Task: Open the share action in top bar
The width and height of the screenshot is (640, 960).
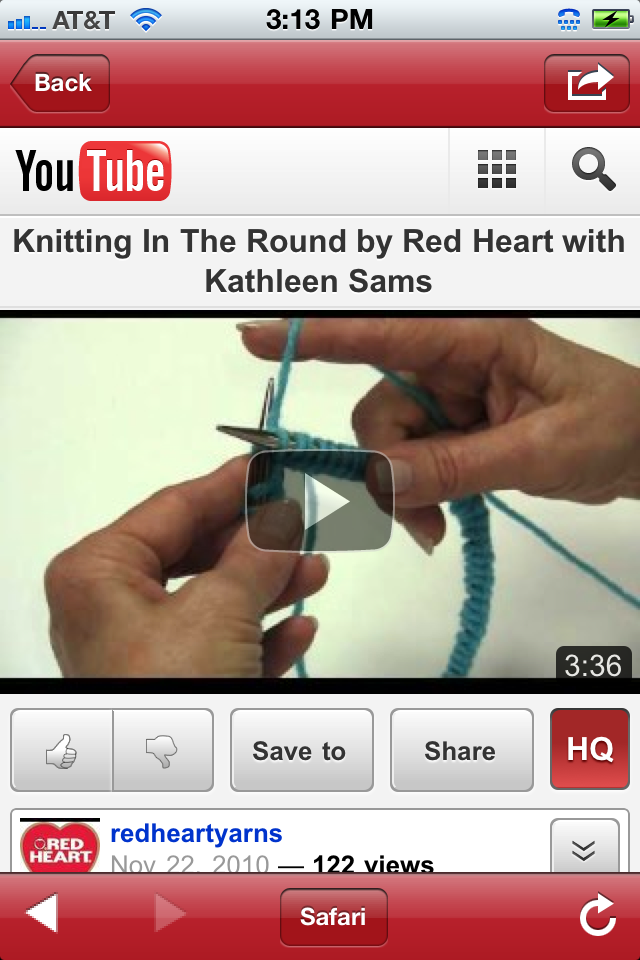Action: tap(587, 83)
